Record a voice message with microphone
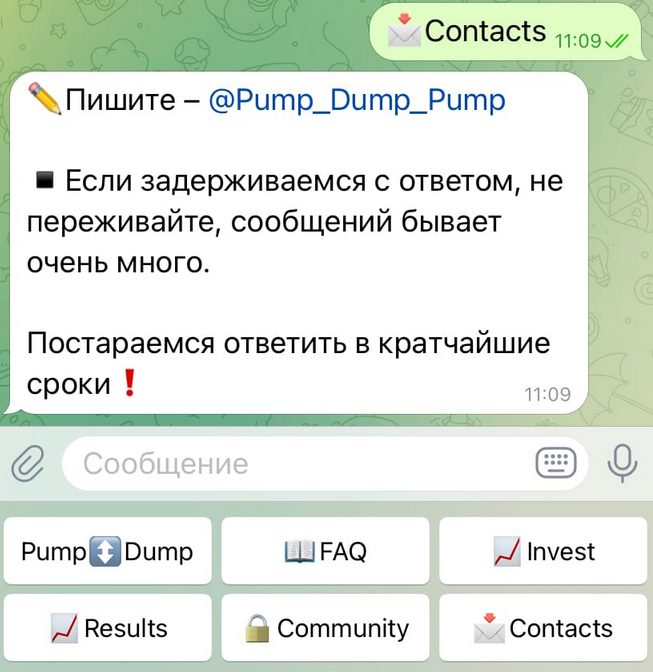The image size is (653, 672). [x=622, y=463]
